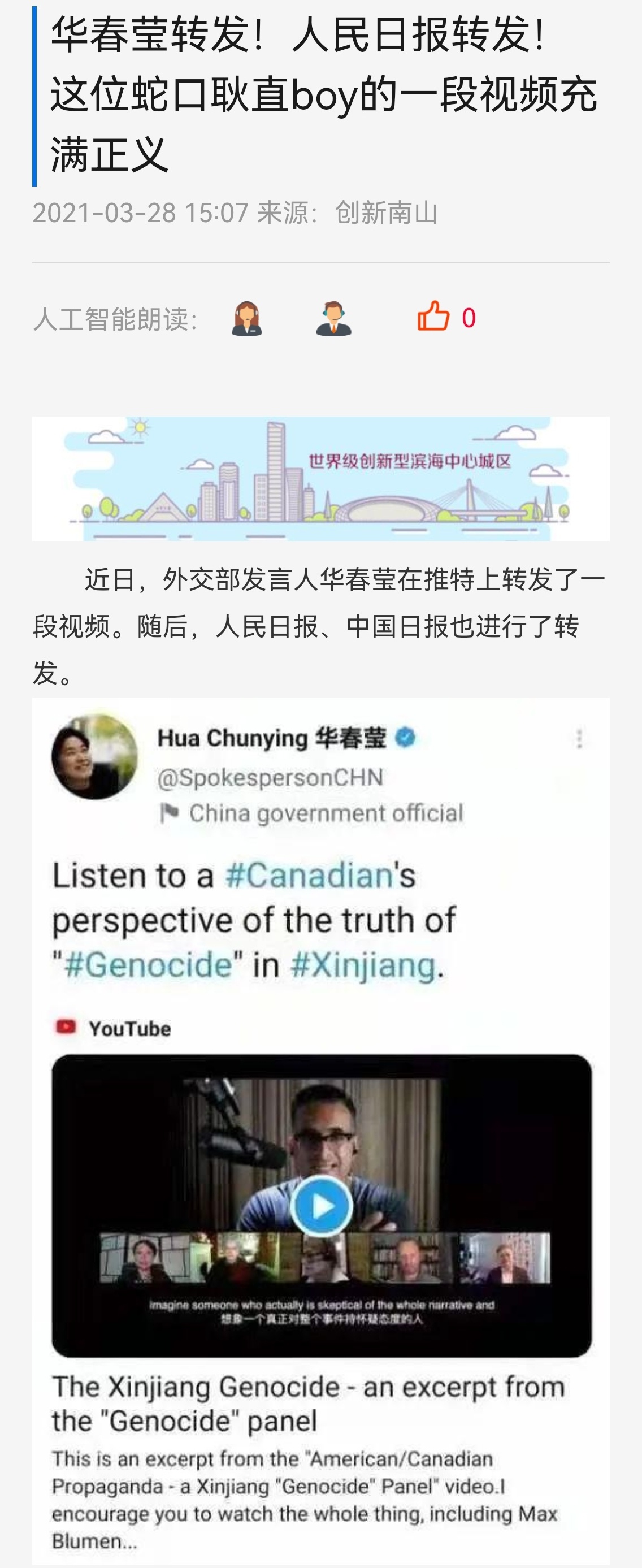Screen dimensions: 642x1568
Task: Select the male AI reading voice
Action: coord(333,318)
